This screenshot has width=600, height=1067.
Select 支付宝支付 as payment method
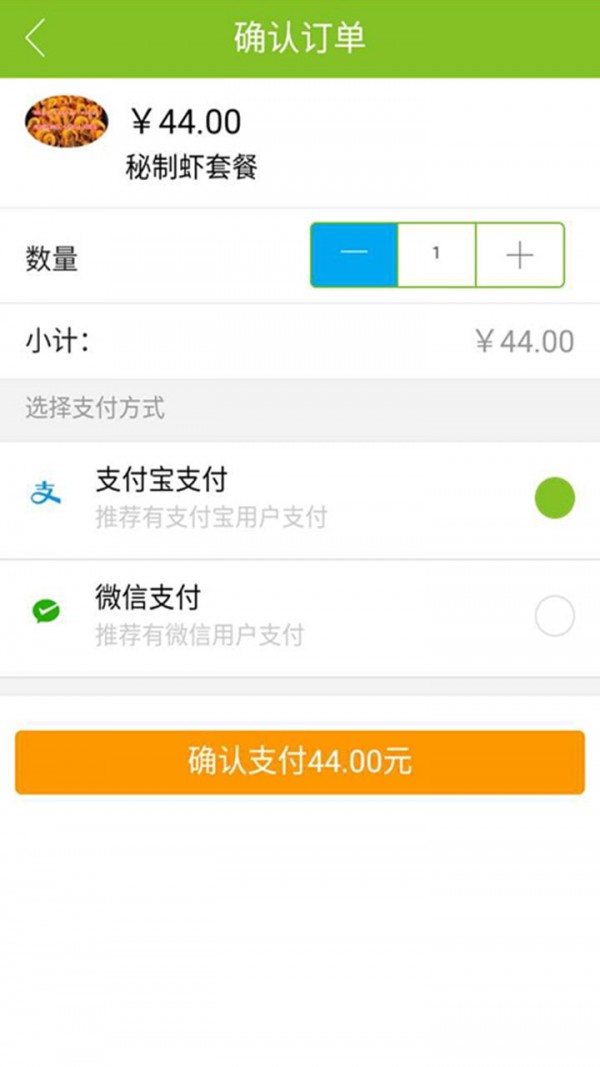[554, 498]
